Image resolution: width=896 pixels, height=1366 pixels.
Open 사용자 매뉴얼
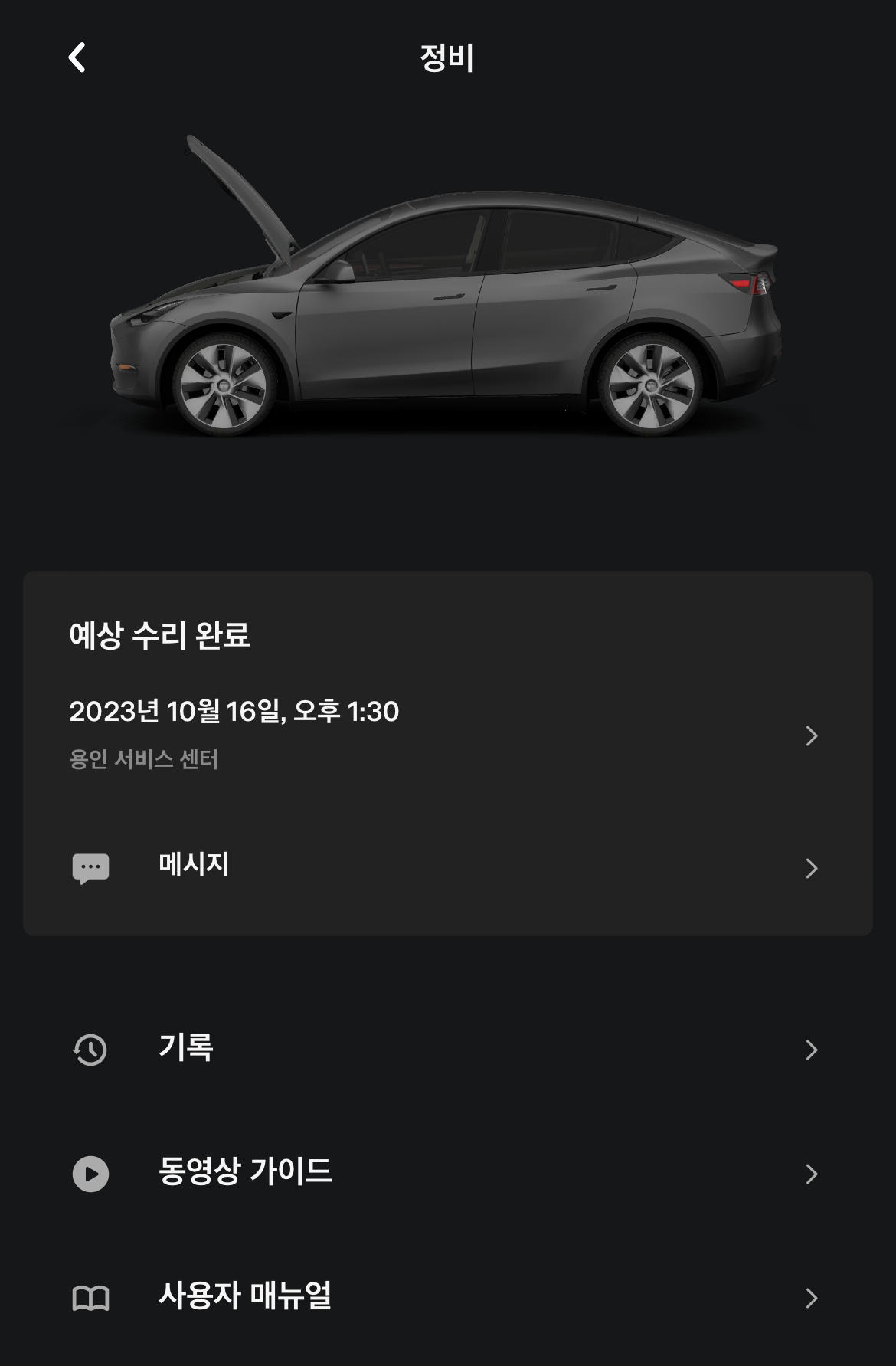pyautogui.click(x=444, y=1297)
